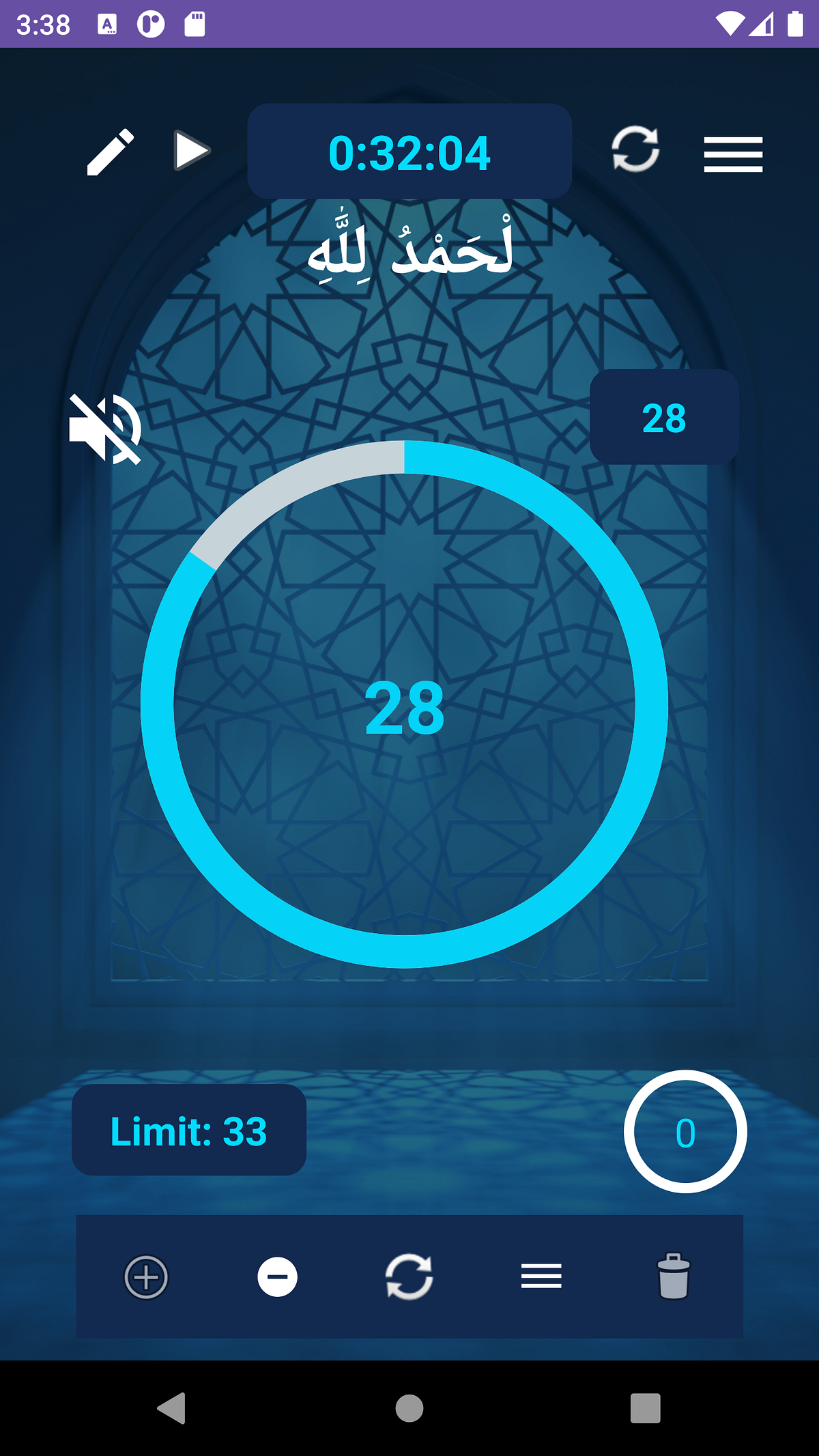Tap the plus icon to increment the count
This screenshot has height=1456, width=819.
click(146, 1276)
